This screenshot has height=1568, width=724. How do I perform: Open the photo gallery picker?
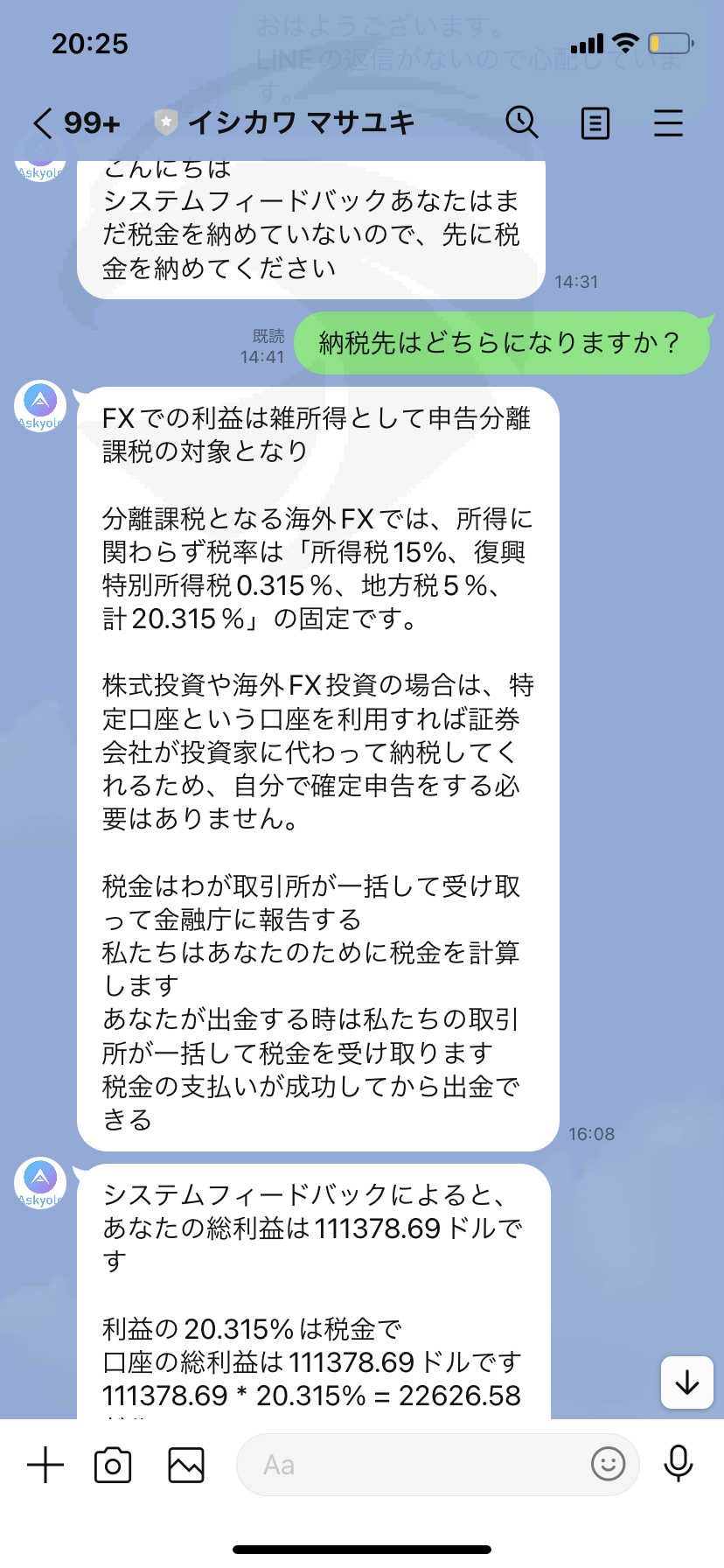click(x=186, y=1465)
